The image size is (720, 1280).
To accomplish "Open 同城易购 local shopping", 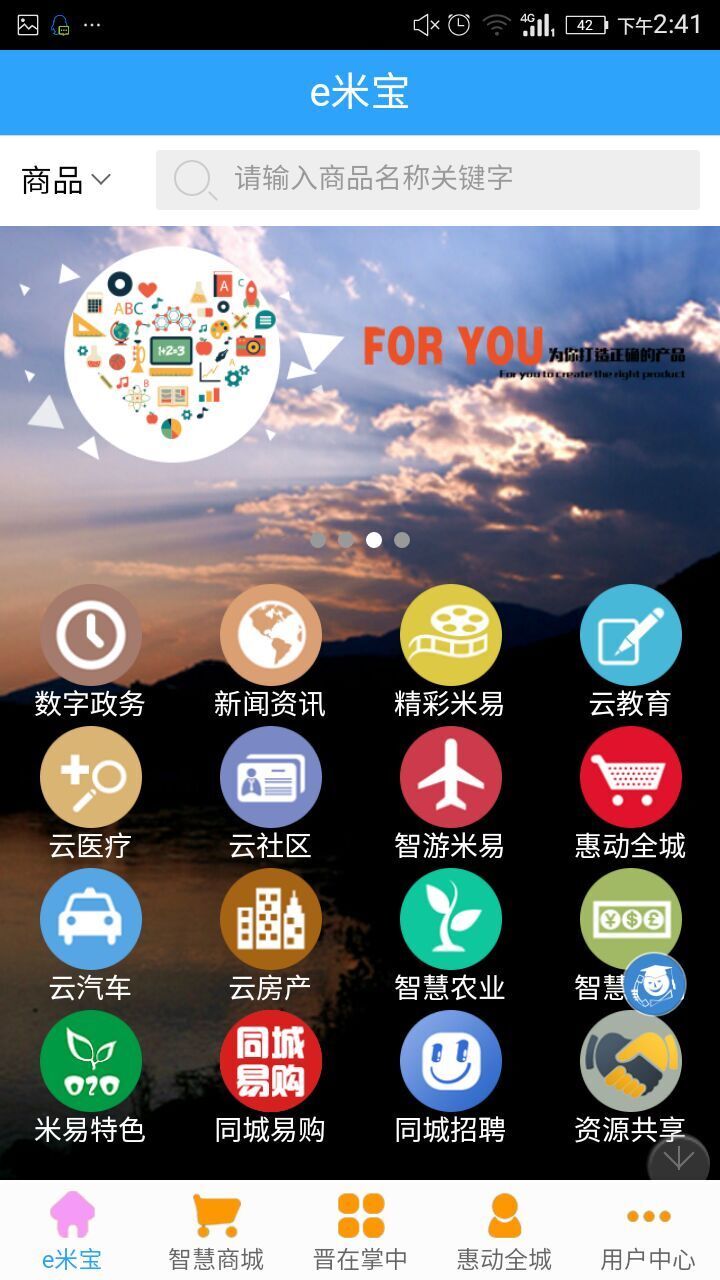I will coord(270,1062).
